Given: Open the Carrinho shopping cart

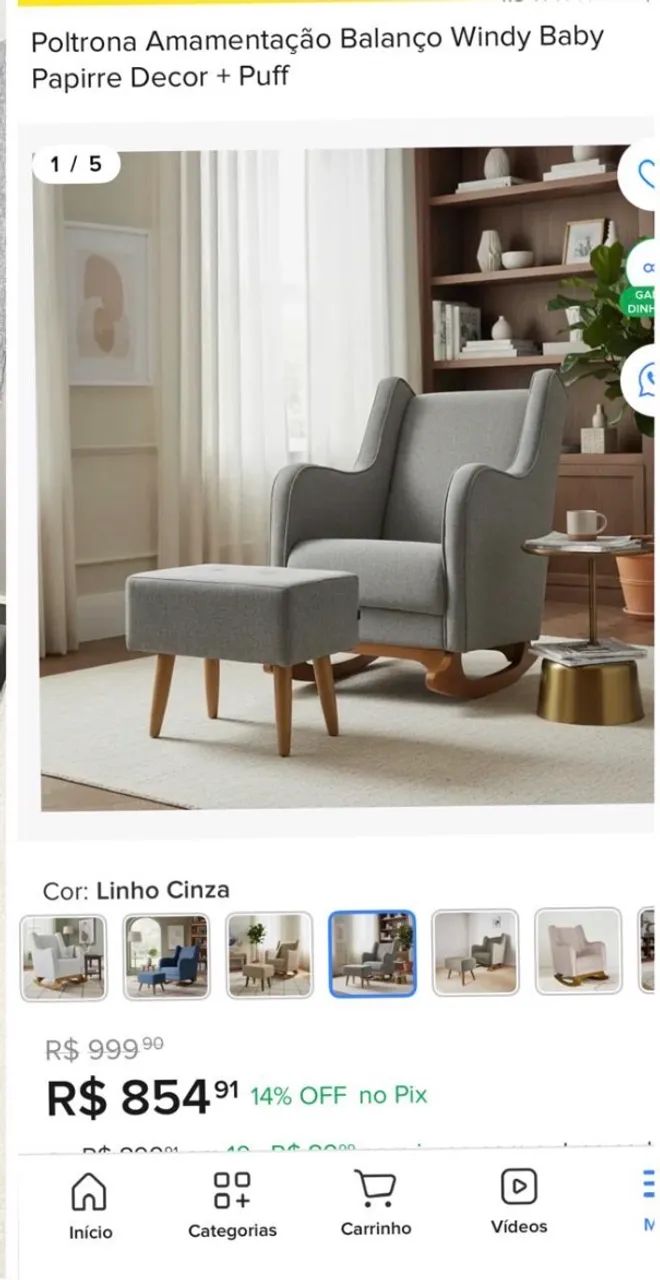Looking at the screenshot, I should tap(376, 1205).
